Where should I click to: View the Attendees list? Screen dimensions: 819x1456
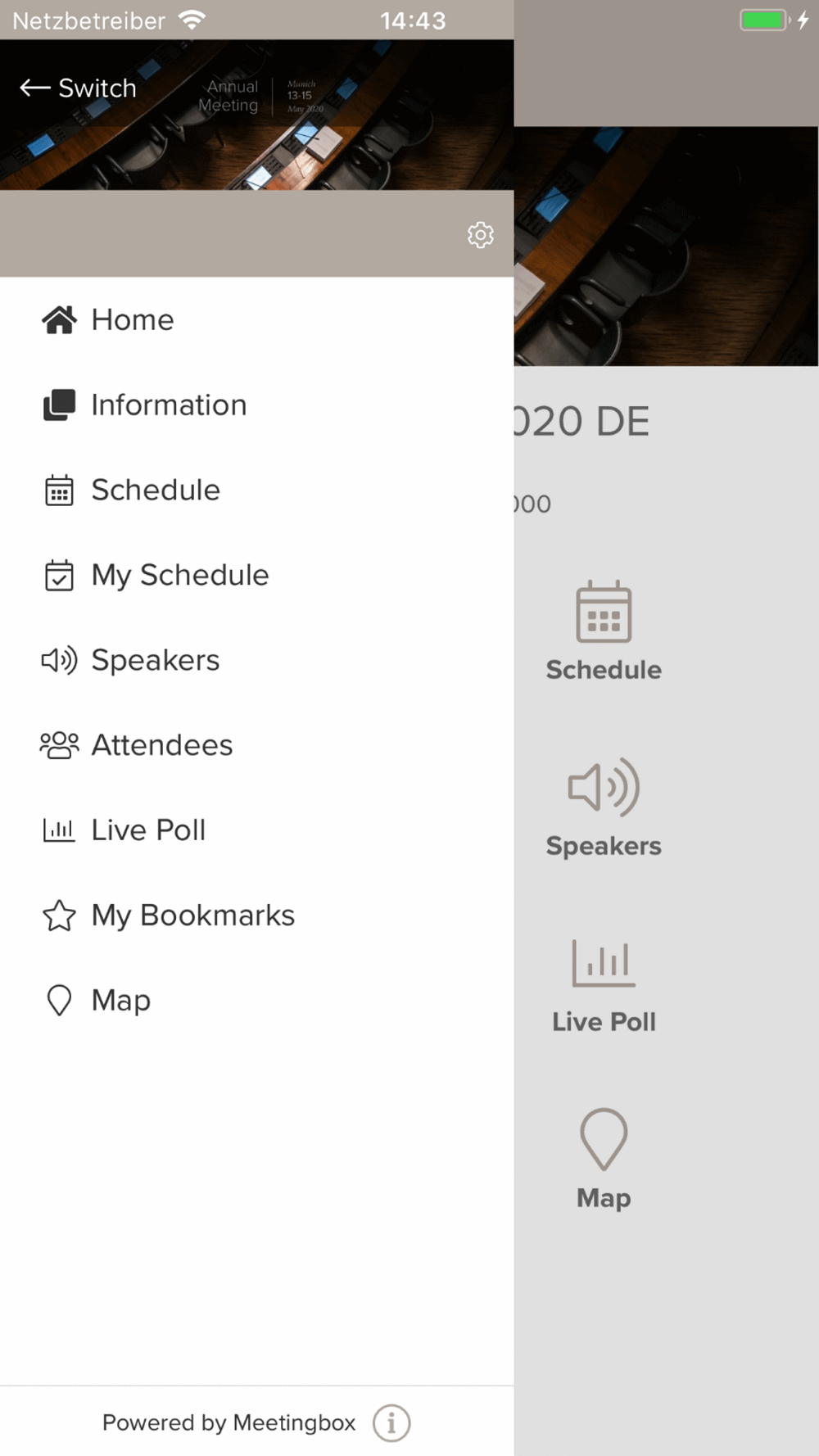pos(257,745)
